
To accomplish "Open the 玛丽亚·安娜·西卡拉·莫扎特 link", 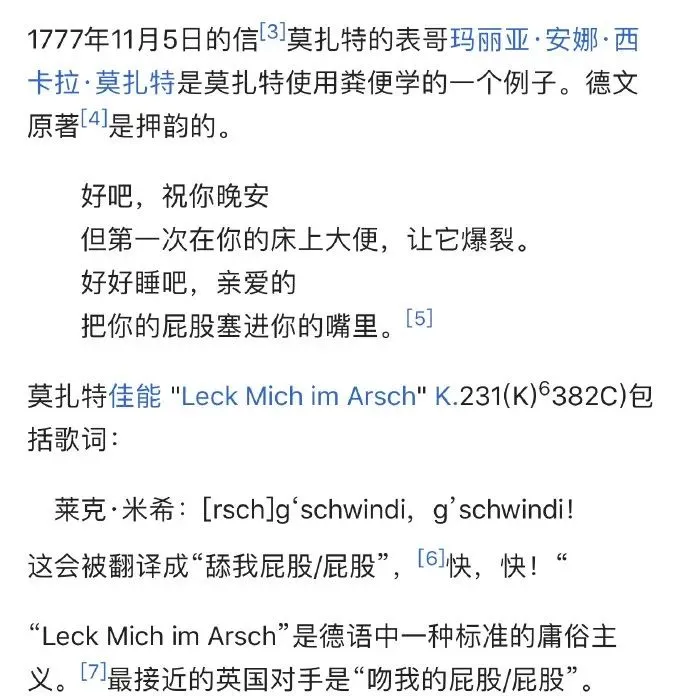I will 544,42.
